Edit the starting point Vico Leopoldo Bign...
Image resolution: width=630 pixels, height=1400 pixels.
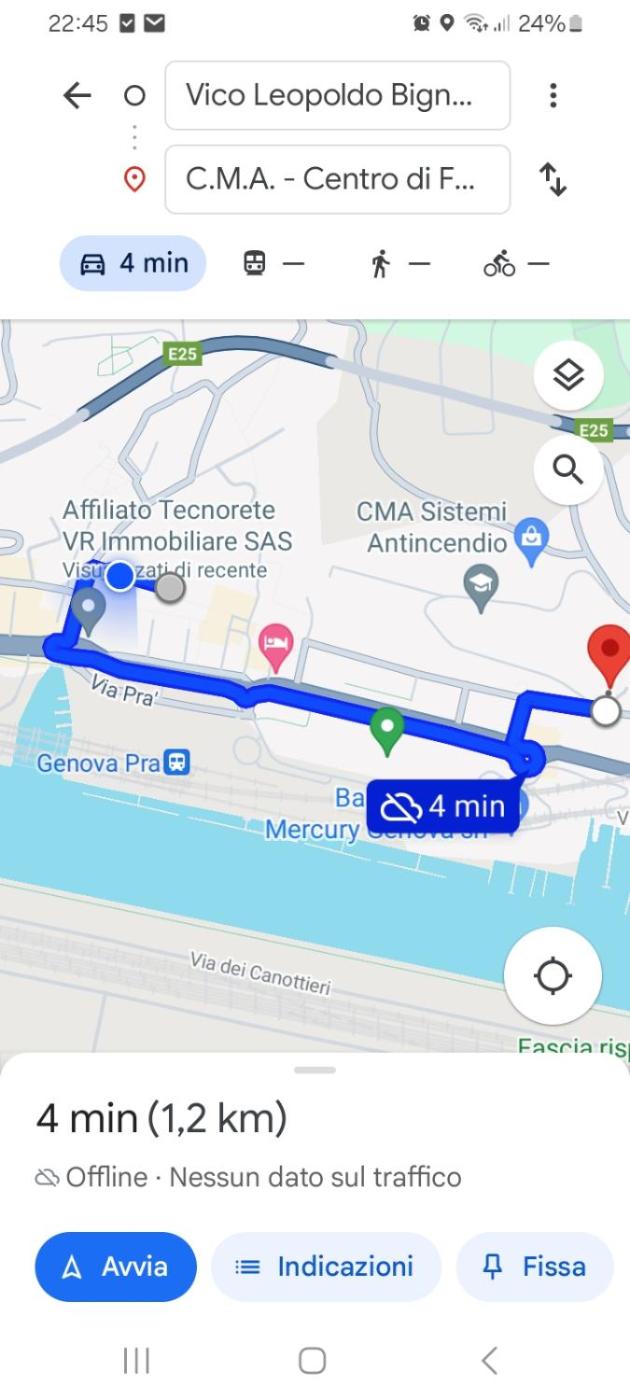click(x=337, y=95)
